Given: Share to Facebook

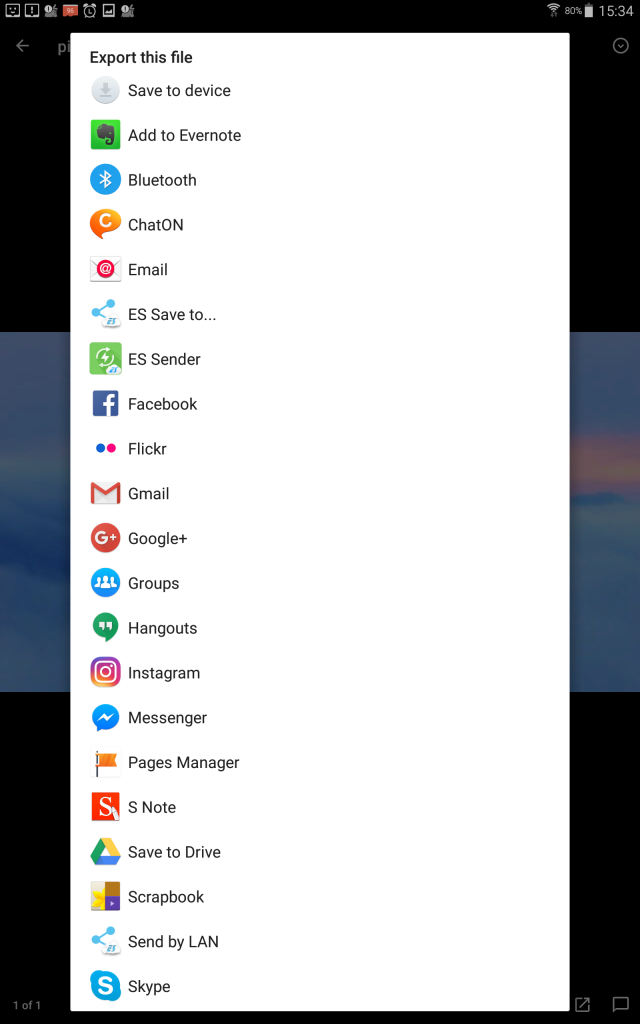Looking at the screenshot, I should click(320, 404).
